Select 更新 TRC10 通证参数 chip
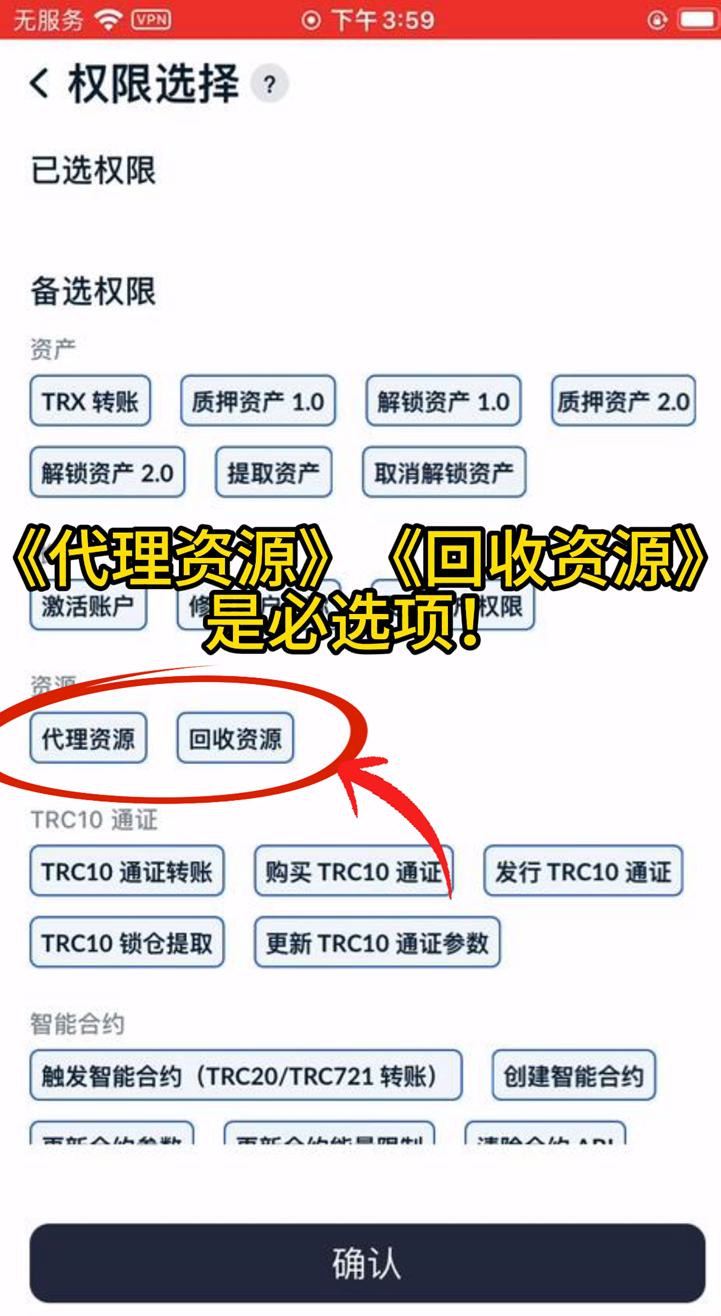Screen dimensions: 721x1316 [x=377, y=943]
